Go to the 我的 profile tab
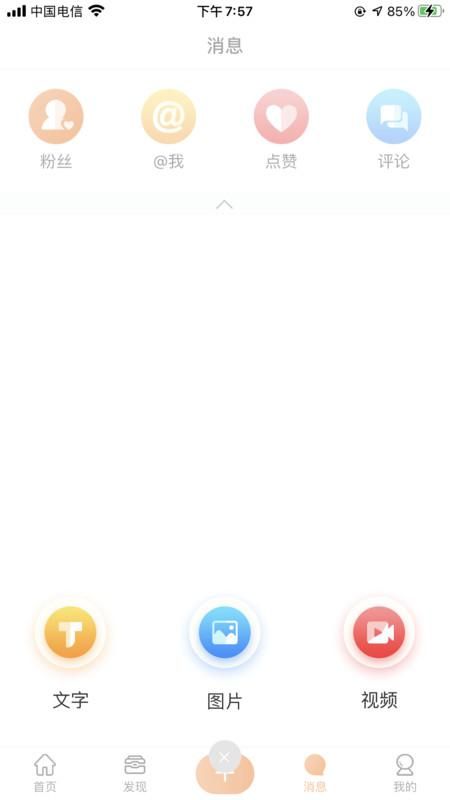The image size is (450, 800). [405, 773]
